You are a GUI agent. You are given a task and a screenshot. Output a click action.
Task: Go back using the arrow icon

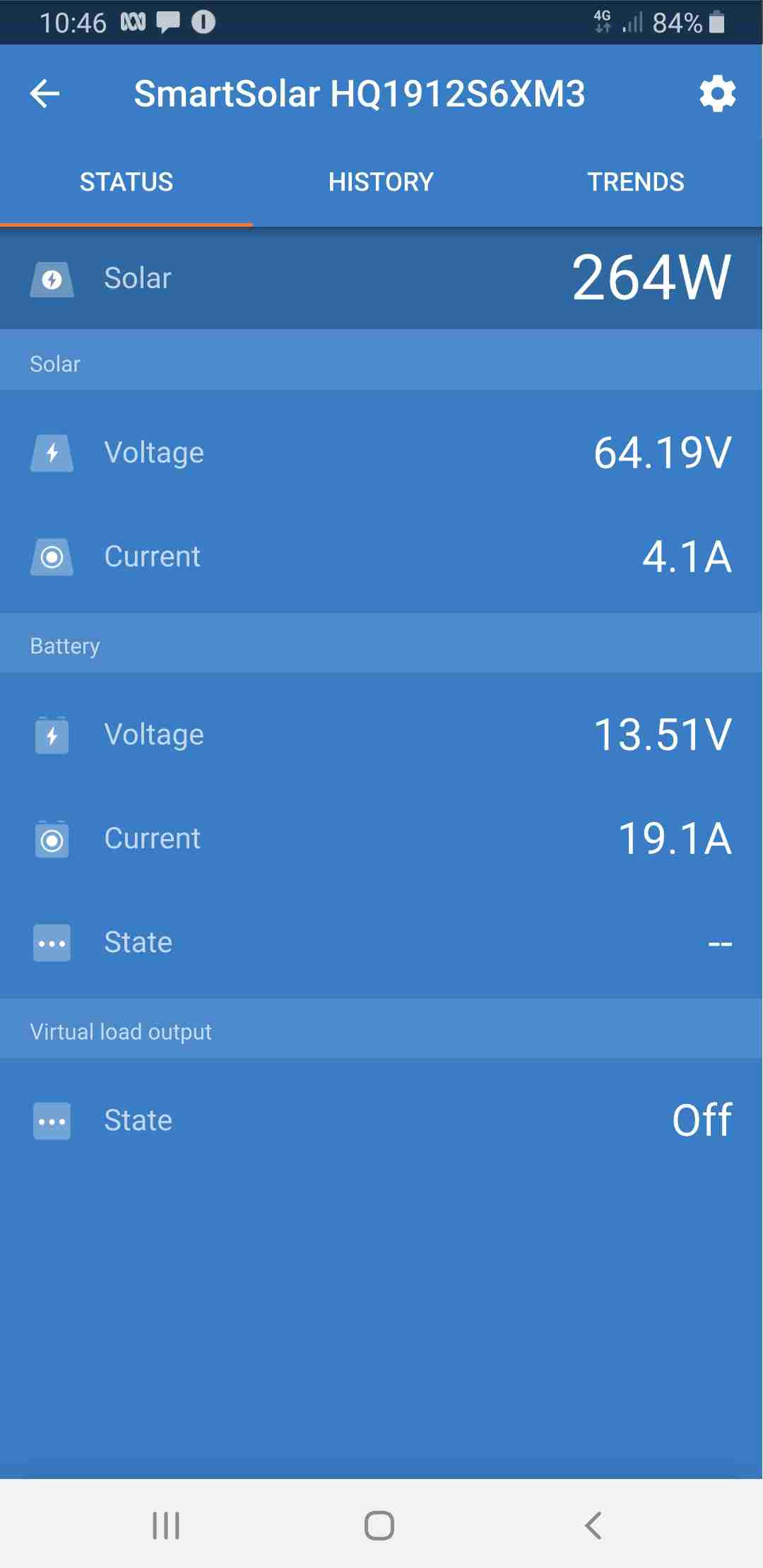[45, 94]
